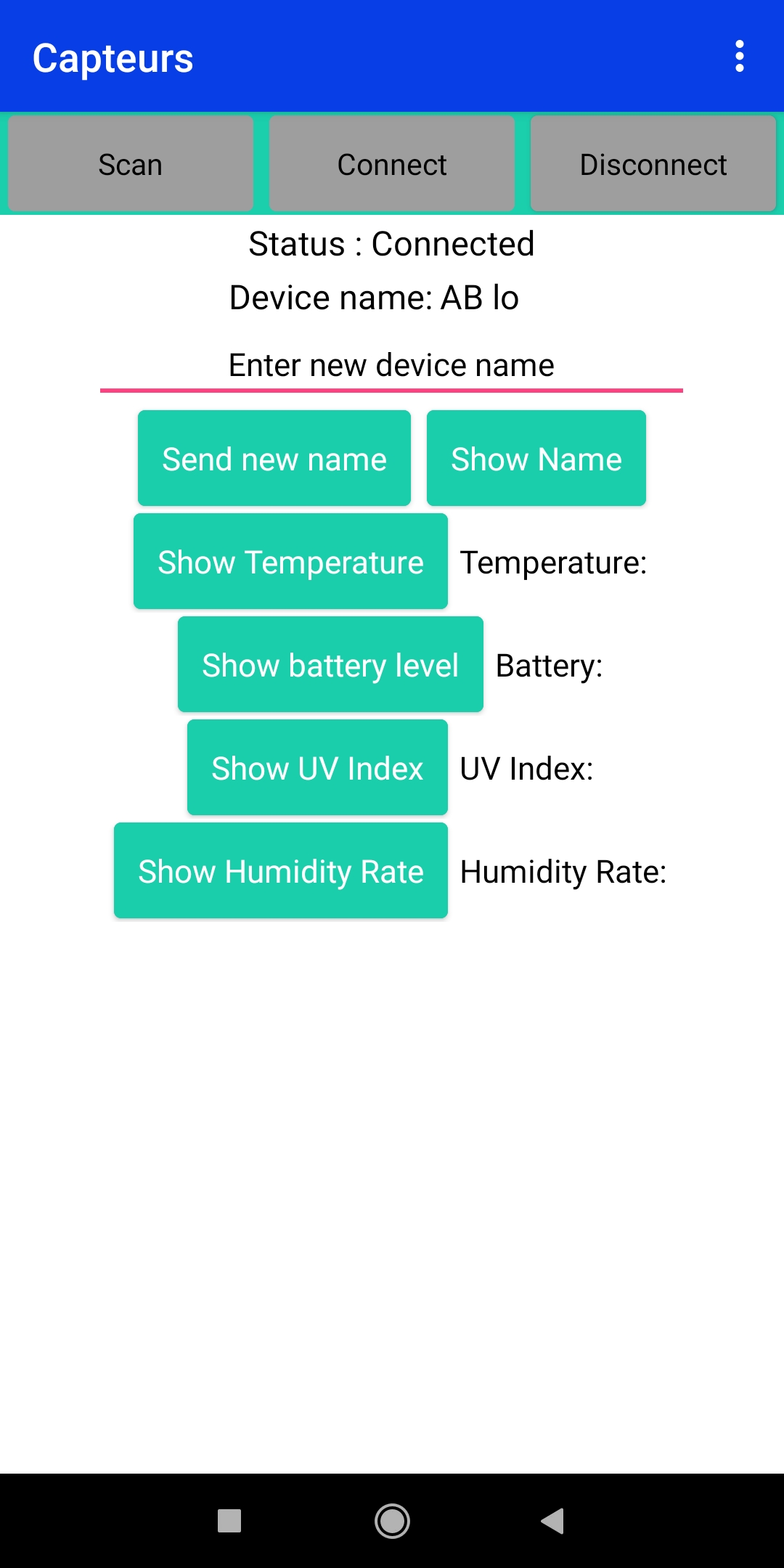Tap Show UV Index
The image size is (784, 1568).
pyautogui.click(x=317, y=768)
